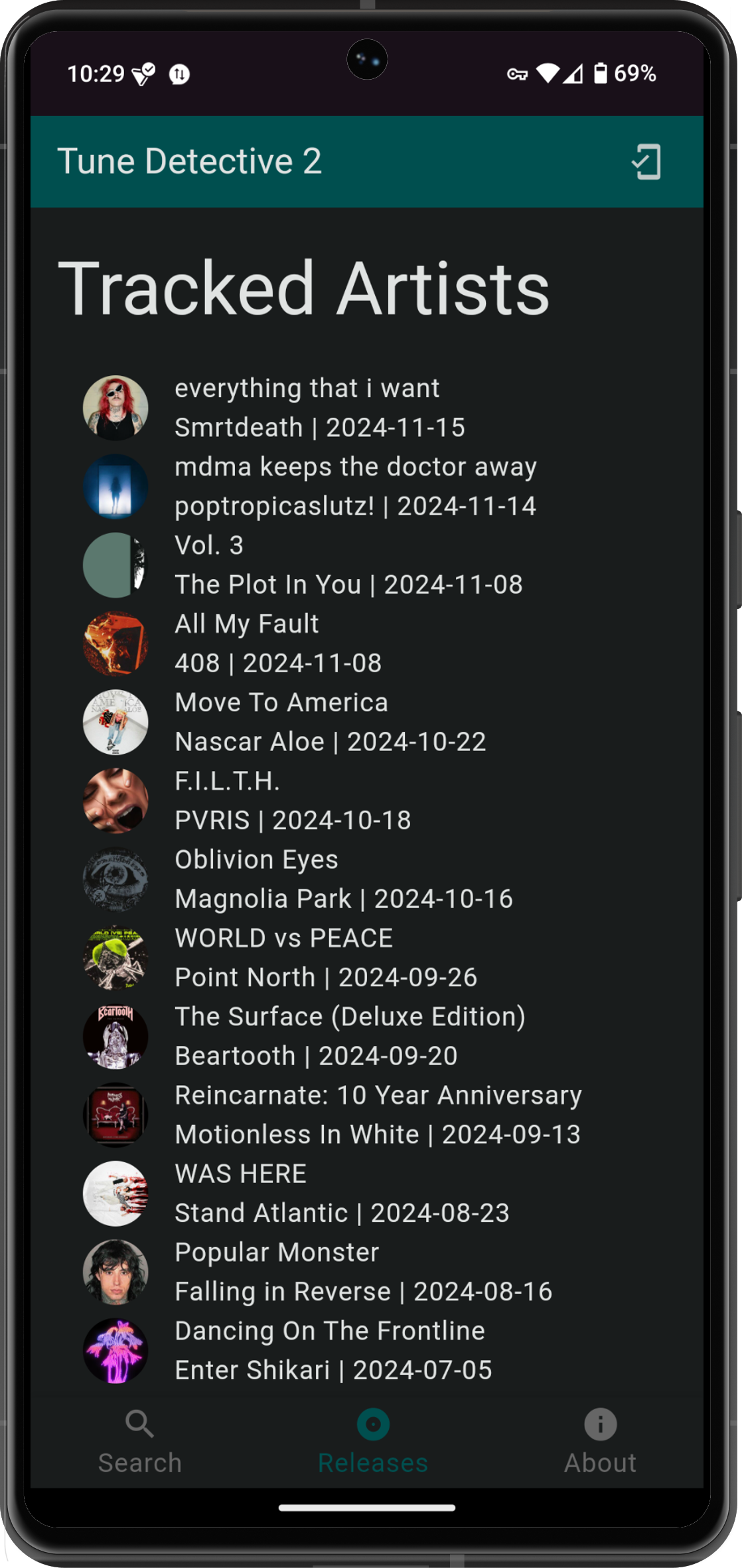Open Reincarnate: 10 Year Anniversary release
The height and width of the screenshot is (1568, 742).
378,1114
